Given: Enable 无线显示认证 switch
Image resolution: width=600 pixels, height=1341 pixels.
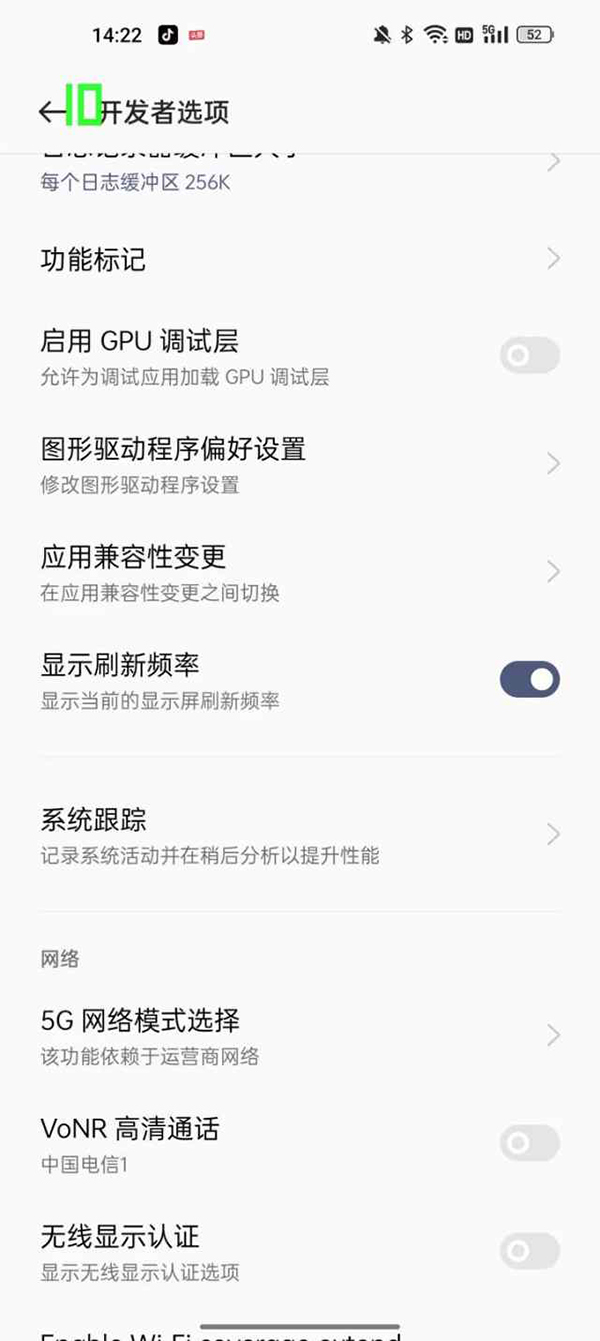Looking at the screenshot, I should tap(529, 1250).
